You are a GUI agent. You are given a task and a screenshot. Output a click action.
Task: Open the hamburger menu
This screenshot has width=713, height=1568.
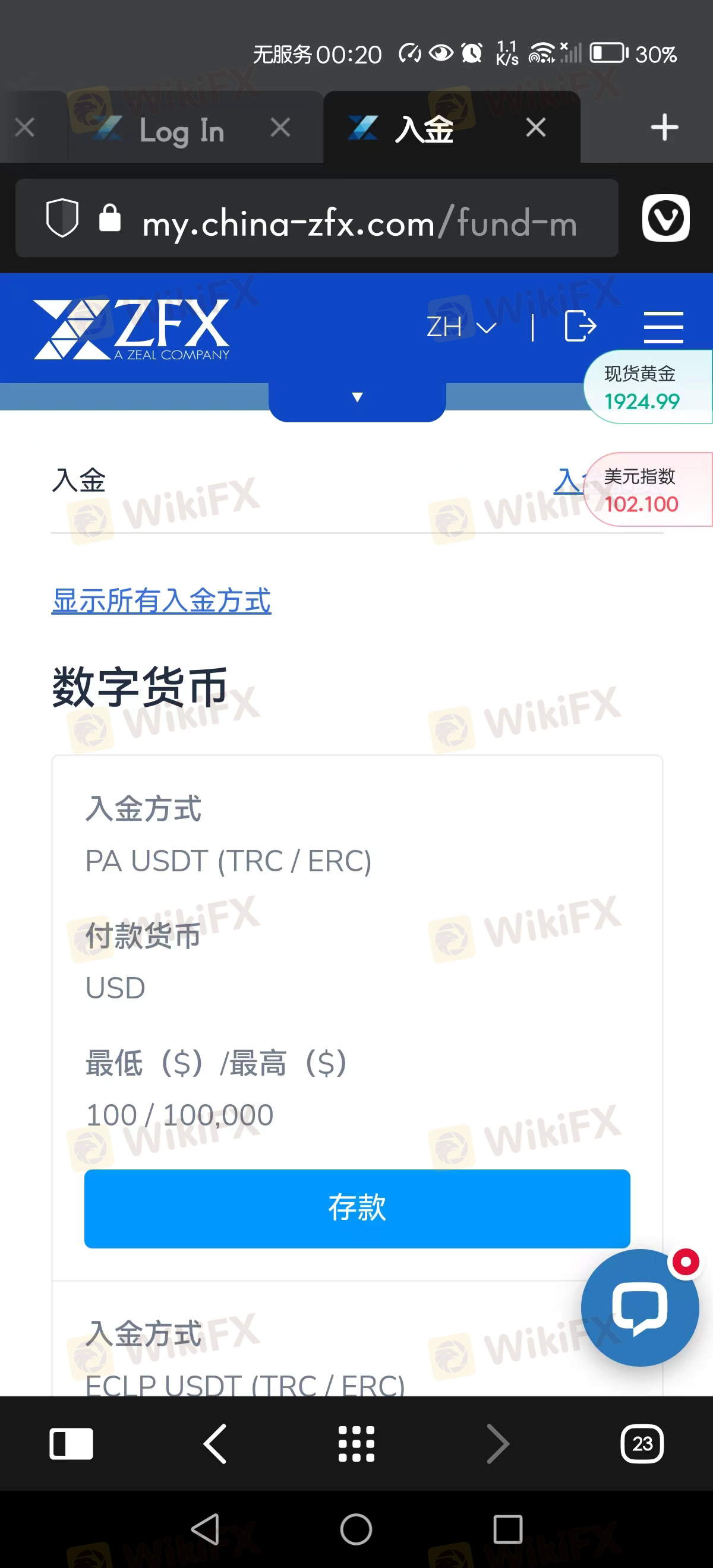[663, 327]
